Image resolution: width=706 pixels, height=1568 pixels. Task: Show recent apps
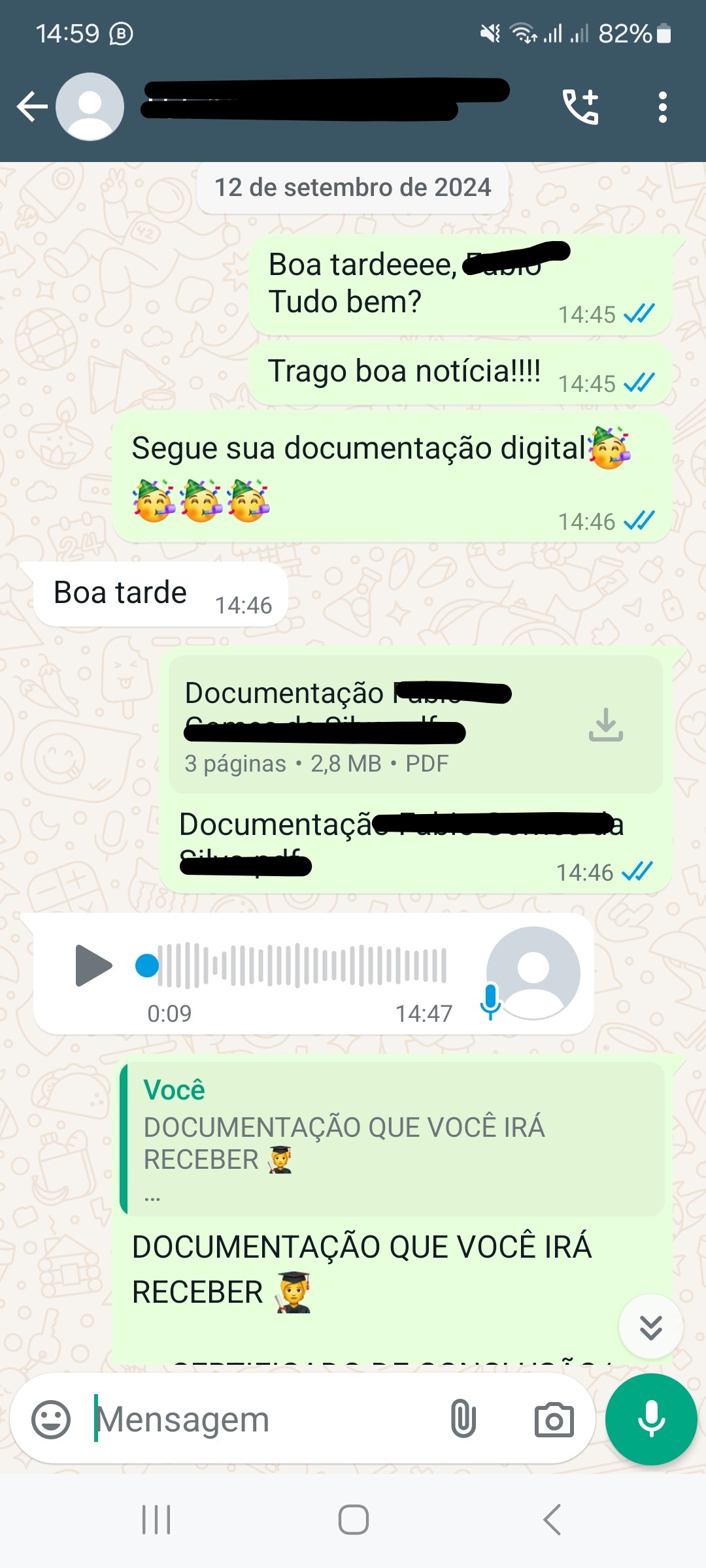click(156, 1520)
